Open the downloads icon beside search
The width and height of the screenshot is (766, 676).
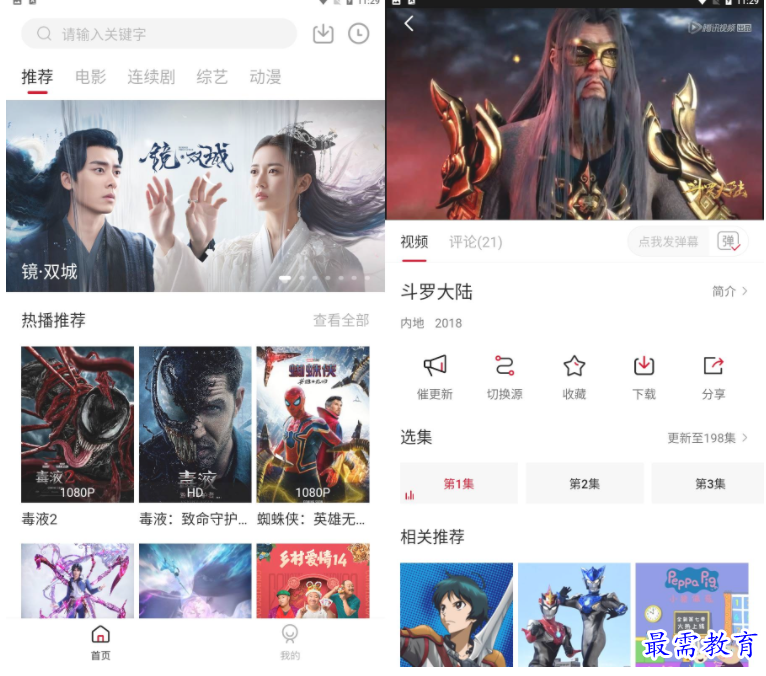[323, 34]
